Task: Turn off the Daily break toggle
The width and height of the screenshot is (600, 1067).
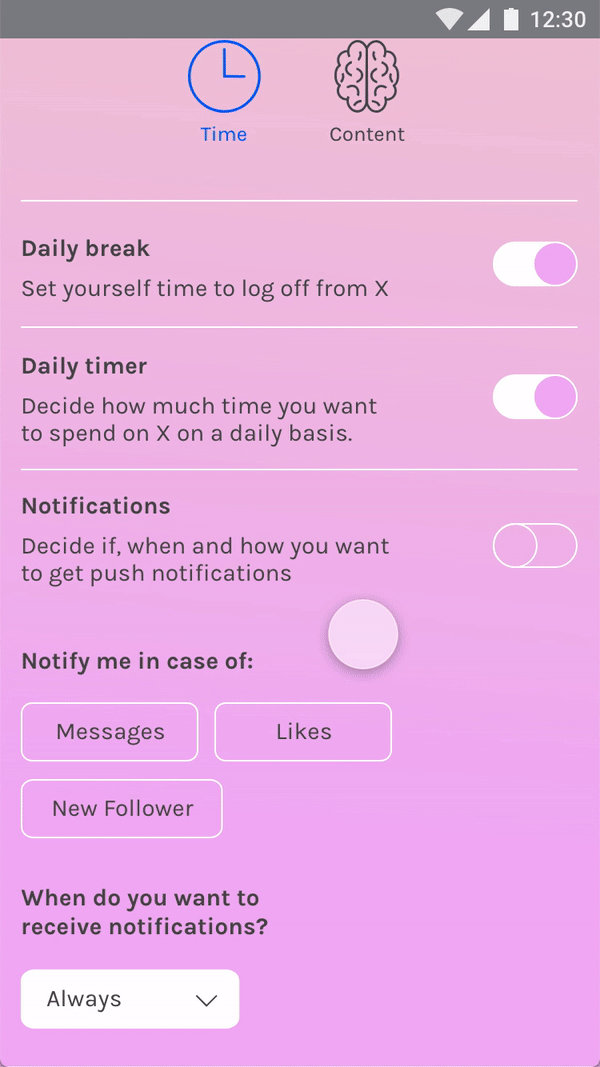Action: pyautogui.click(x=535, y=264)
